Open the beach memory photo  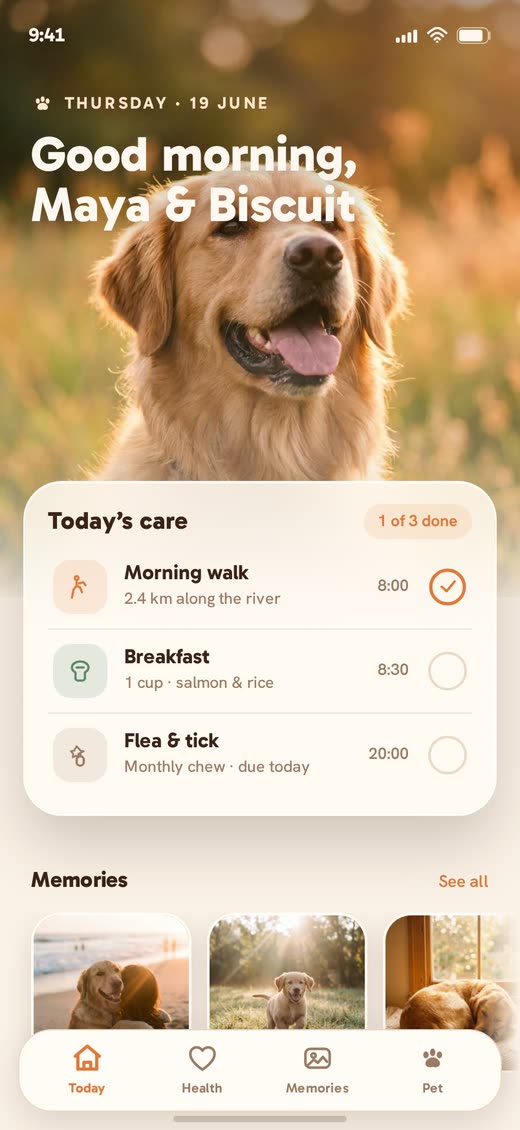[112, 971]
